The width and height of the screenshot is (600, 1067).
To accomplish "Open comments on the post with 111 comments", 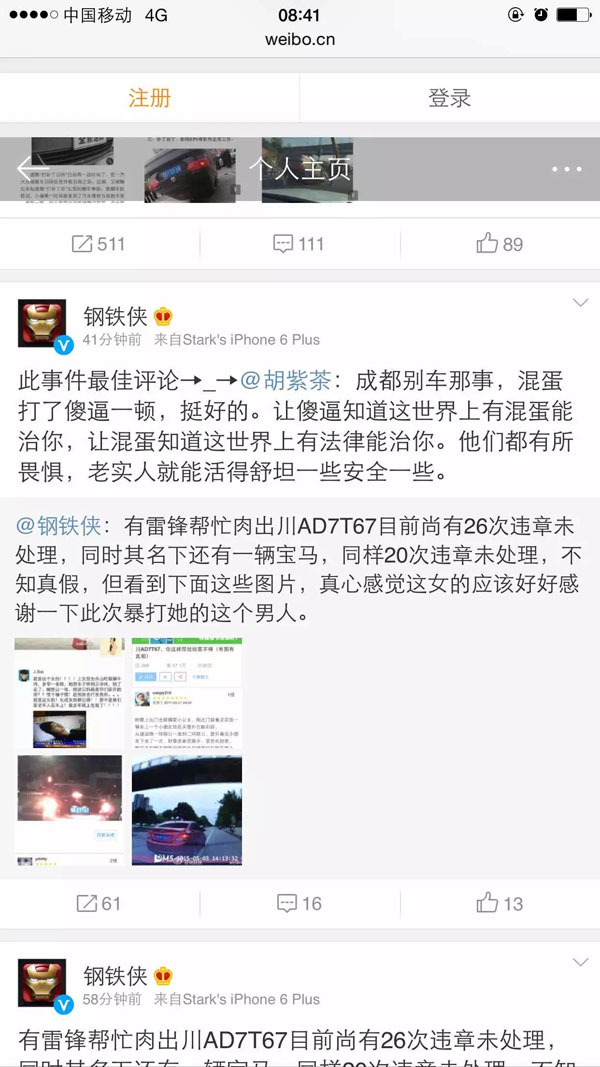I will tap(299, 243).
